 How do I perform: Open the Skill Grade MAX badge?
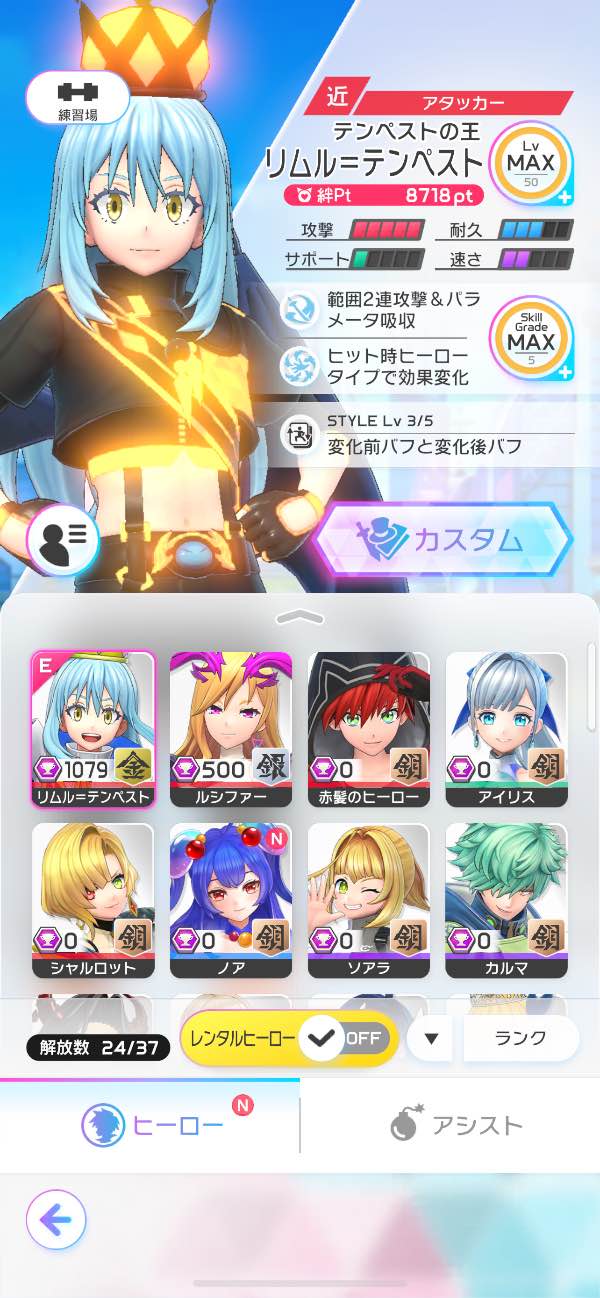(x=530, y=340)
